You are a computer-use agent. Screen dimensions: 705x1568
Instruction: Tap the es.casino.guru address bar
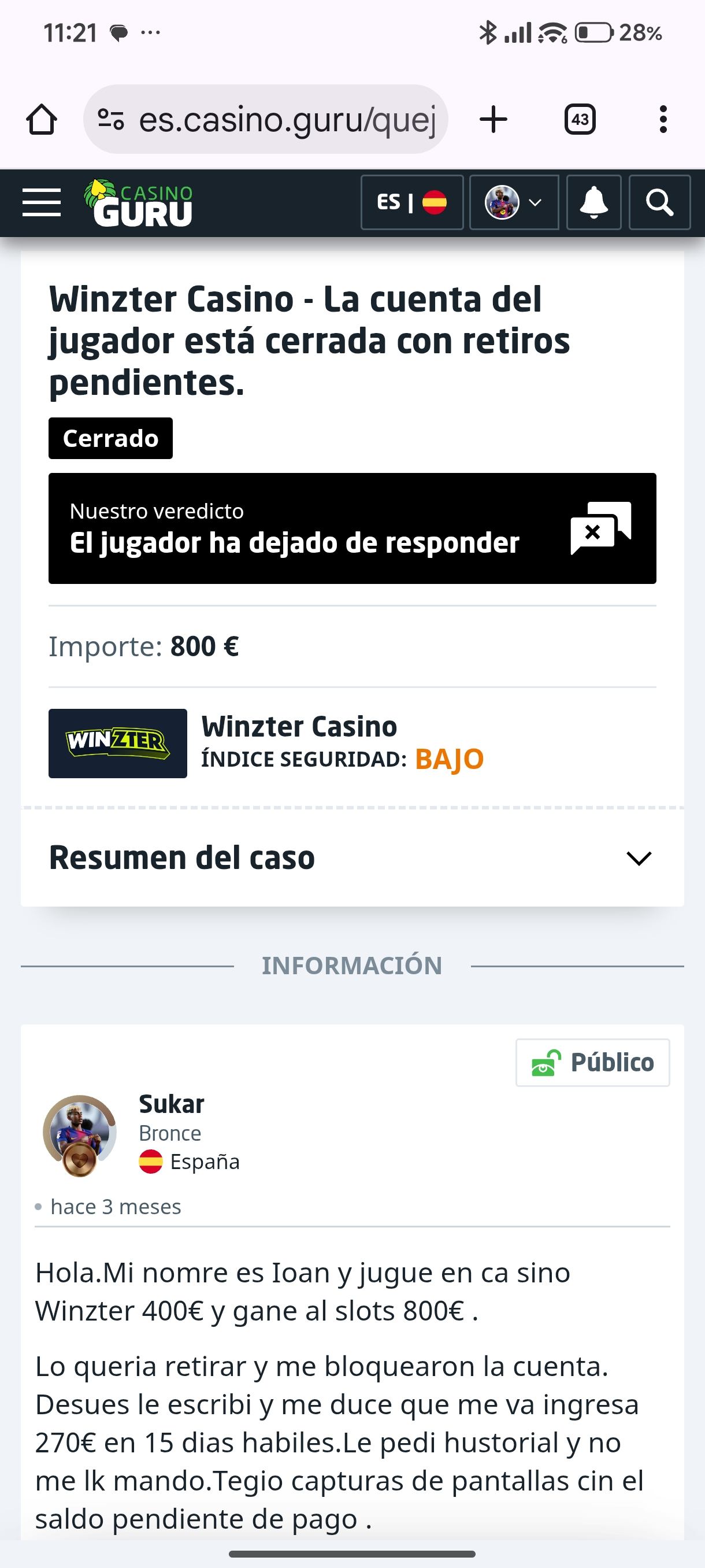point(268,119)
